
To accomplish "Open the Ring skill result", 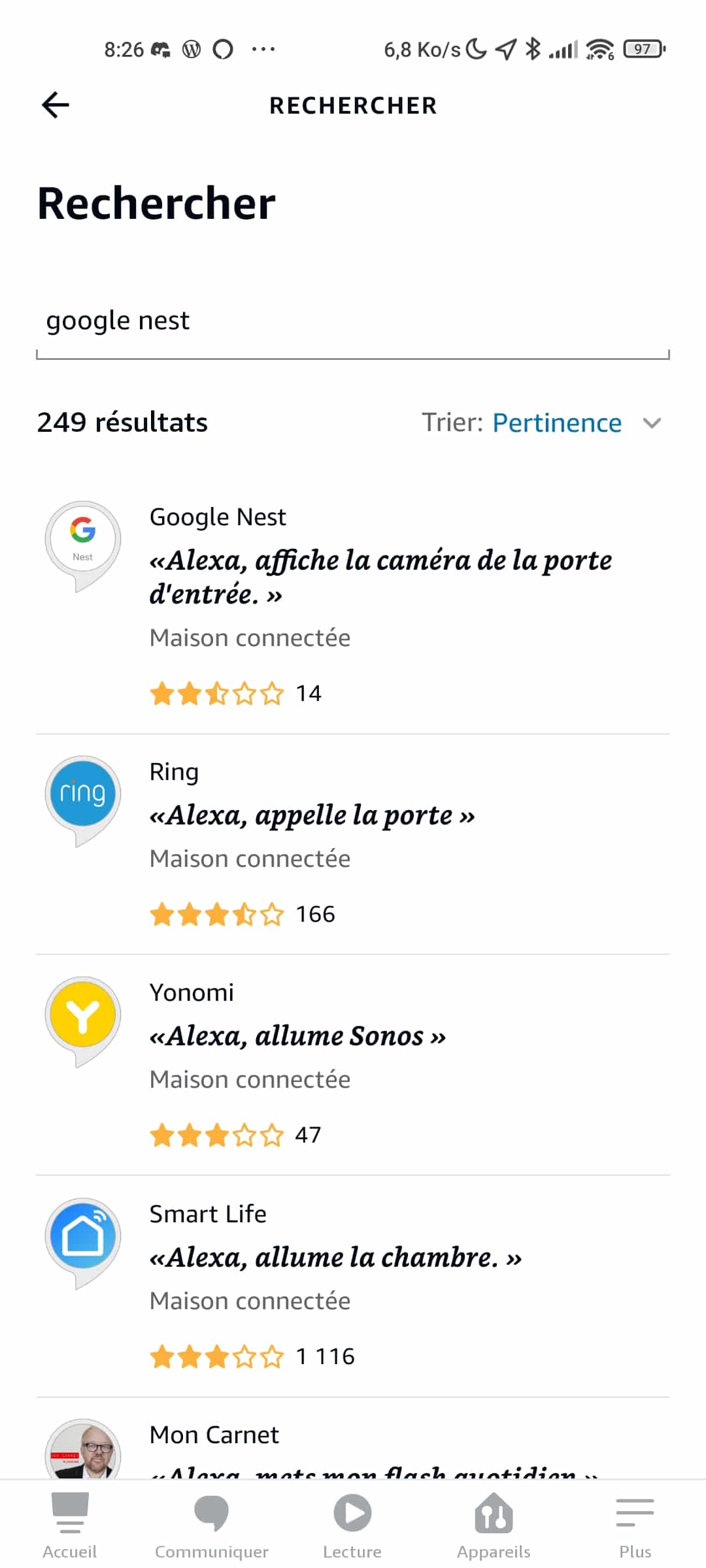I will [x=353, y=844].
